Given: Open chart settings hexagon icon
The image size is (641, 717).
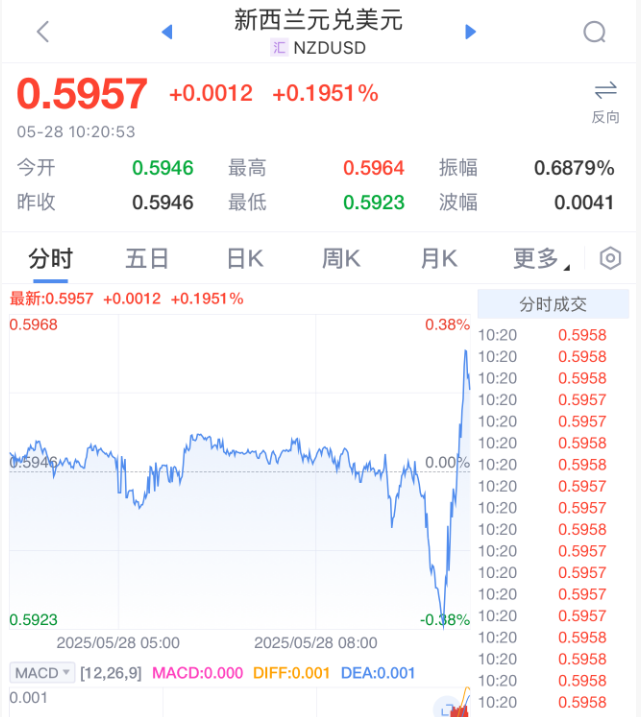Looking at the screenshot, I should 610,259.
